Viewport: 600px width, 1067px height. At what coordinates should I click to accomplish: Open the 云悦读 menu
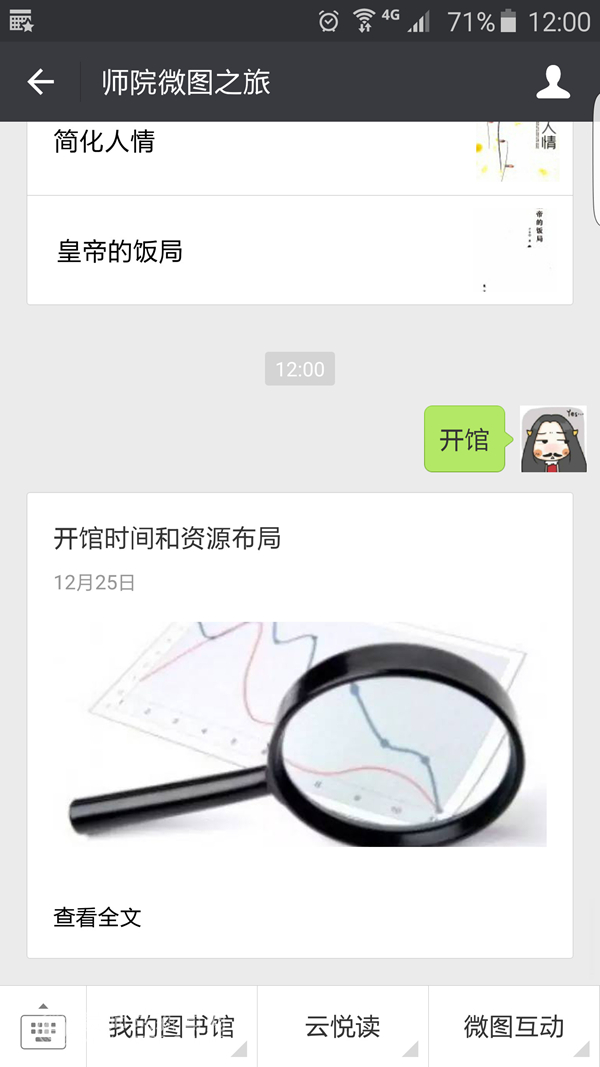343,1027
